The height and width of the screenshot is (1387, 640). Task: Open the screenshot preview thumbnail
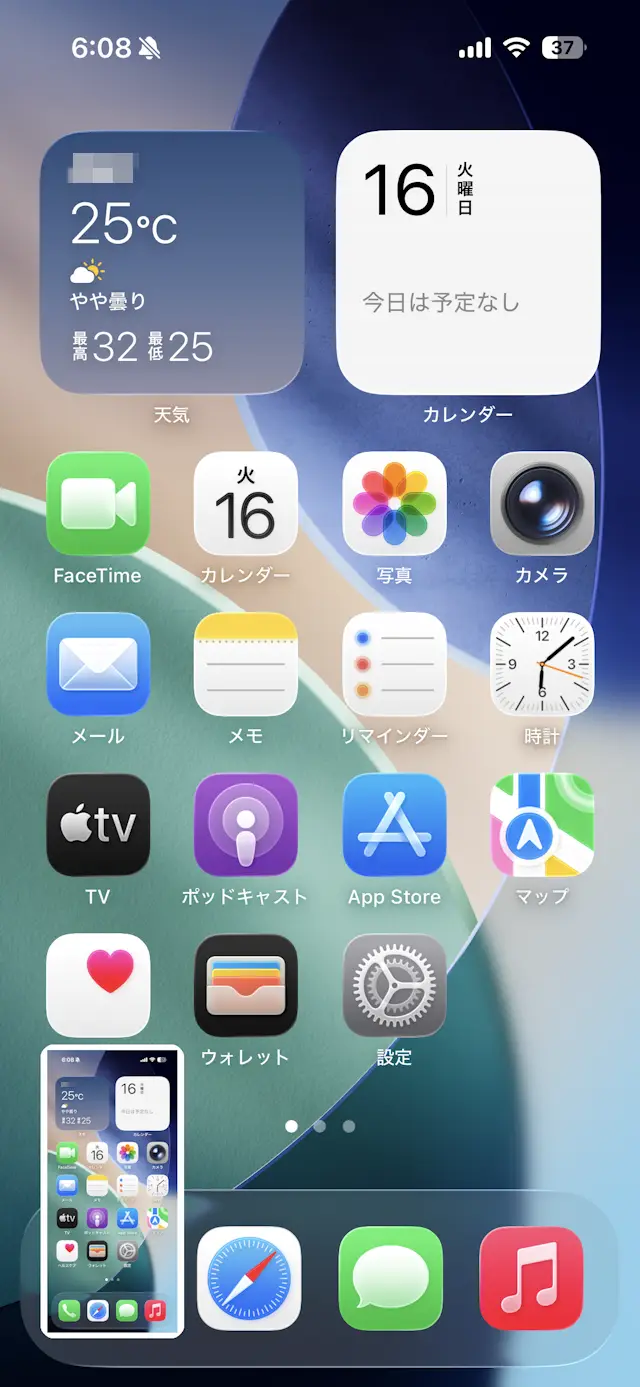(x=112, y=1191)
